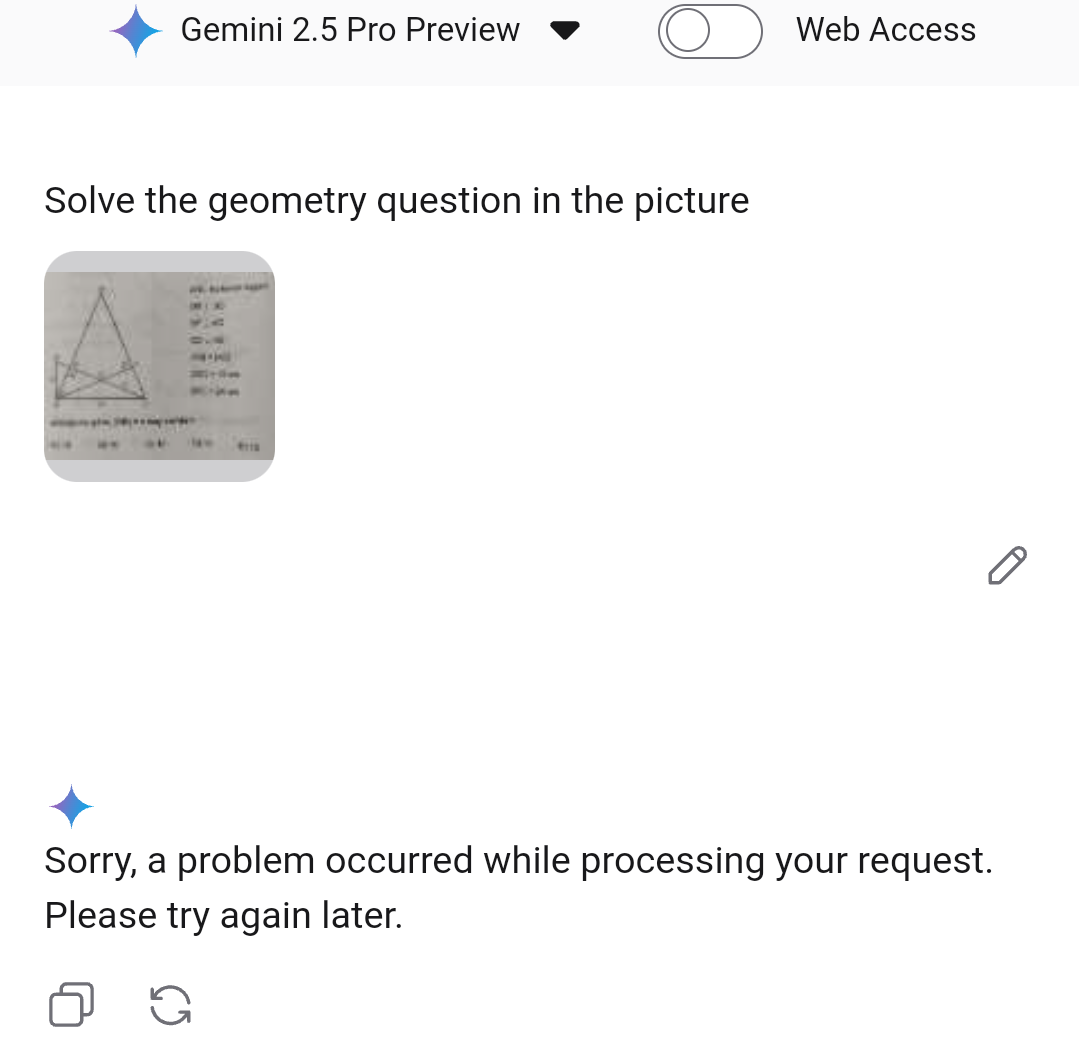
Task: Open the attached geometry question image
Action: (x=159, y=366)
